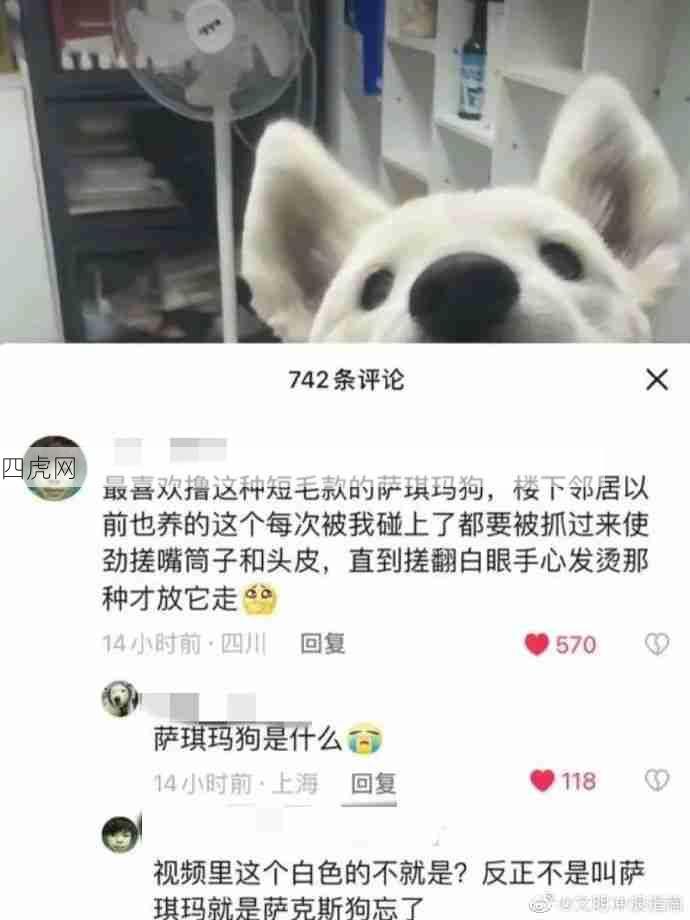Image resolution: width=690 pixels, height=920 pixels.
Task: Open the avatar beside the 视频里这个白色 reply
Action: click(x=120, y=833)
